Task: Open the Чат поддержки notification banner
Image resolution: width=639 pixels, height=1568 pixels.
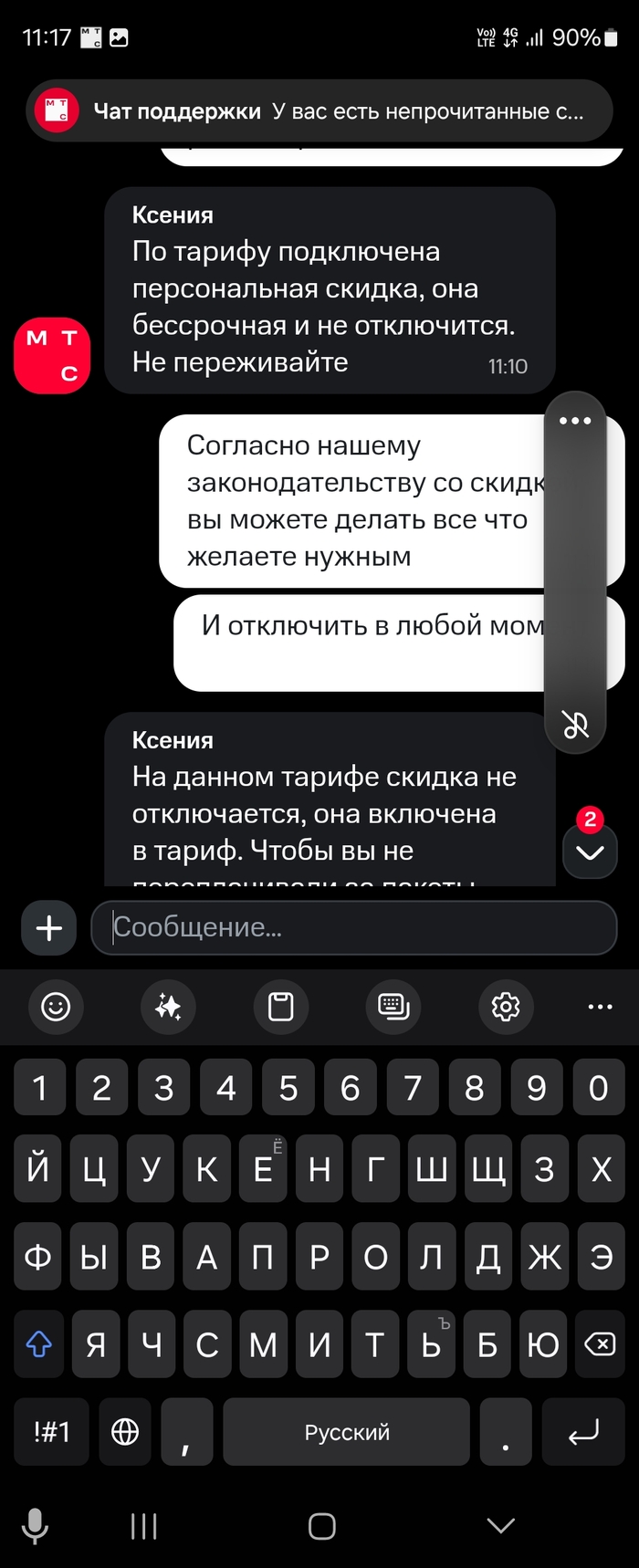Action: [319, 111]
